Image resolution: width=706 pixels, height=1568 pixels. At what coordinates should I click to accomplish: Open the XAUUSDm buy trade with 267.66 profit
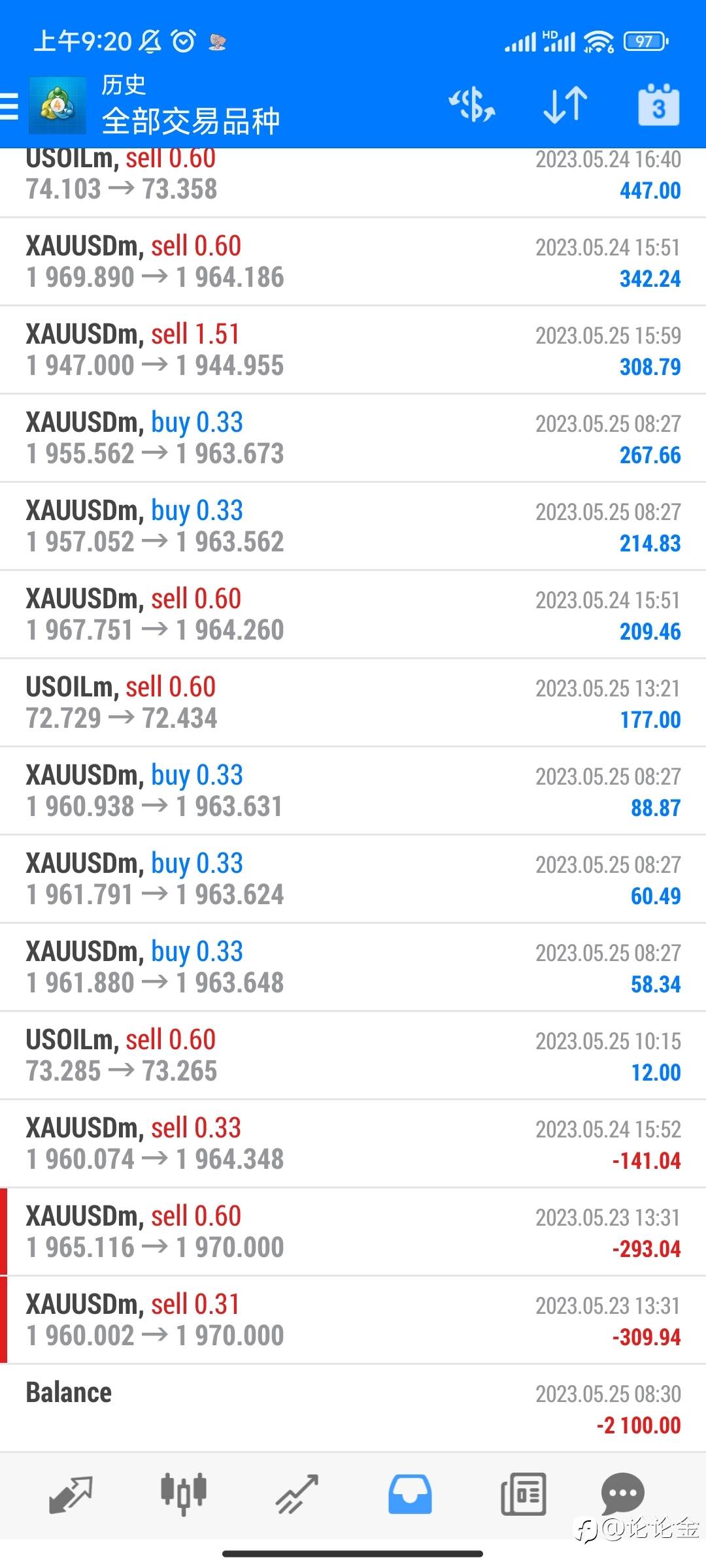click(353, 438)
